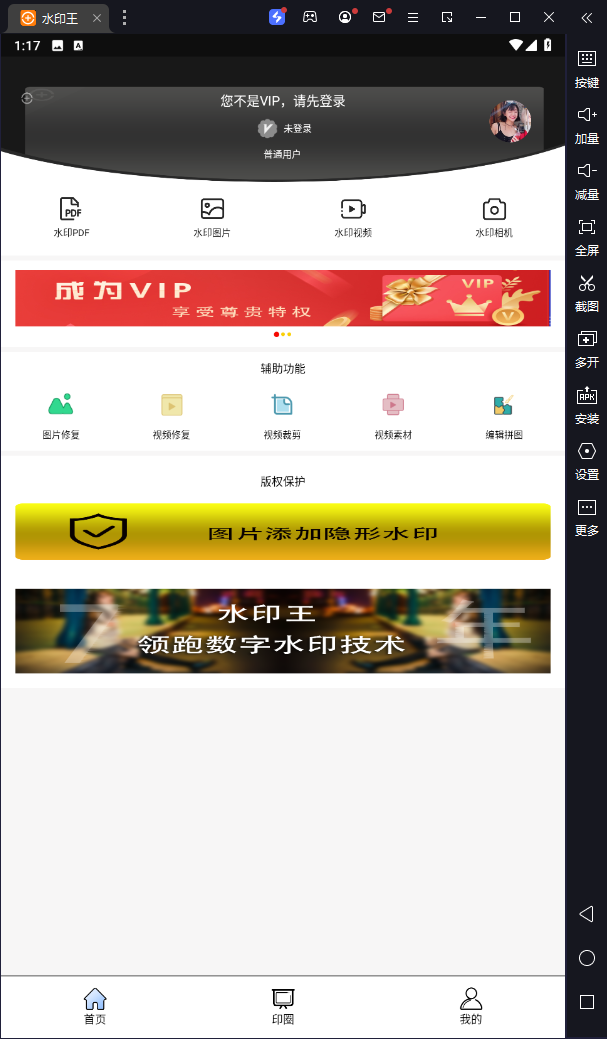Open the 水印PDF tool
Image resolution: width=607 pixels, height=1039 pixels.
click(x=72, y=215)
